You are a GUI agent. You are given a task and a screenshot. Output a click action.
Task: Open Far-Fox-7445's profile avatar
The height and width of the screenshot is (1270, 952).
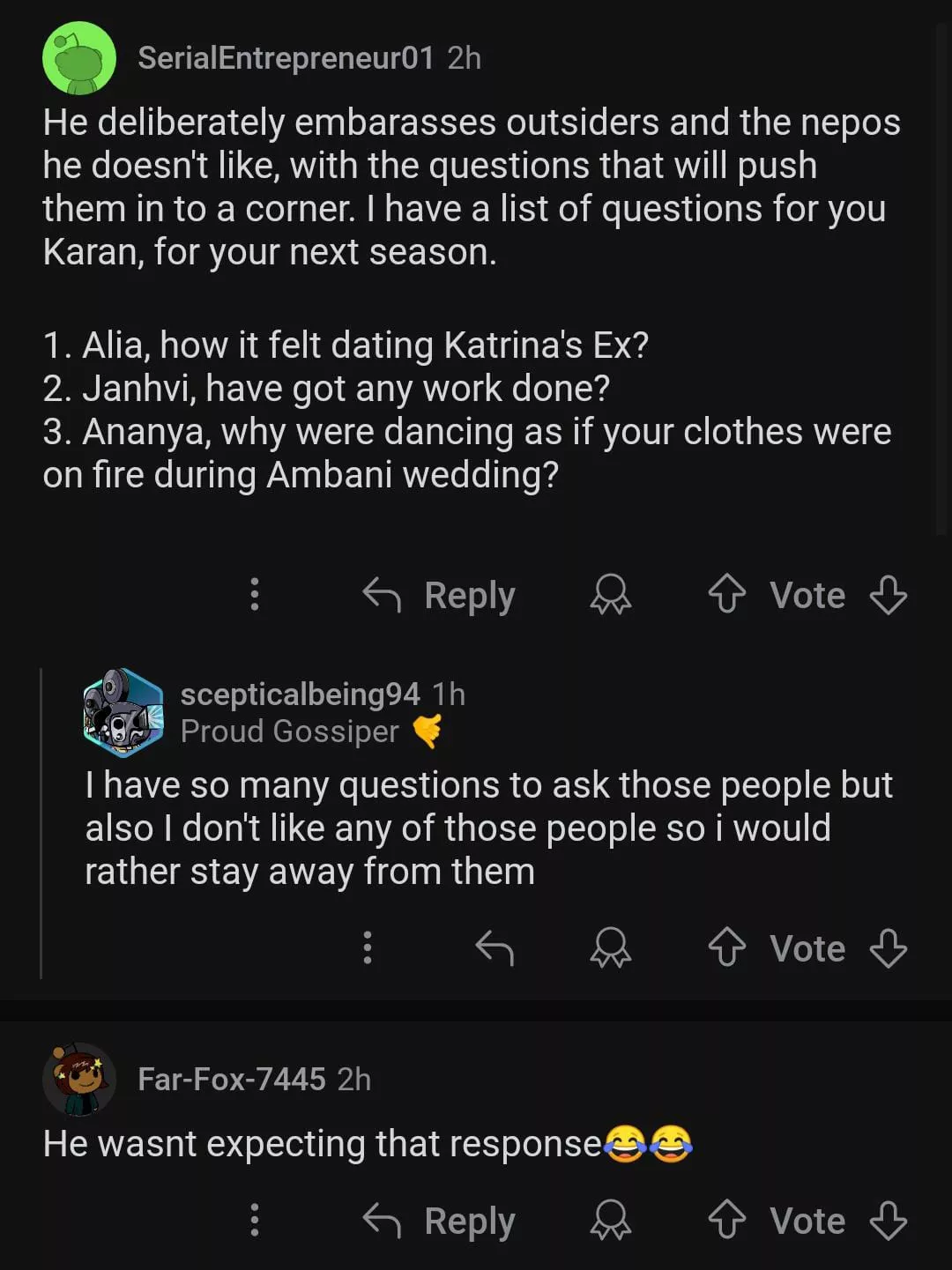[x=79, y=1079]
